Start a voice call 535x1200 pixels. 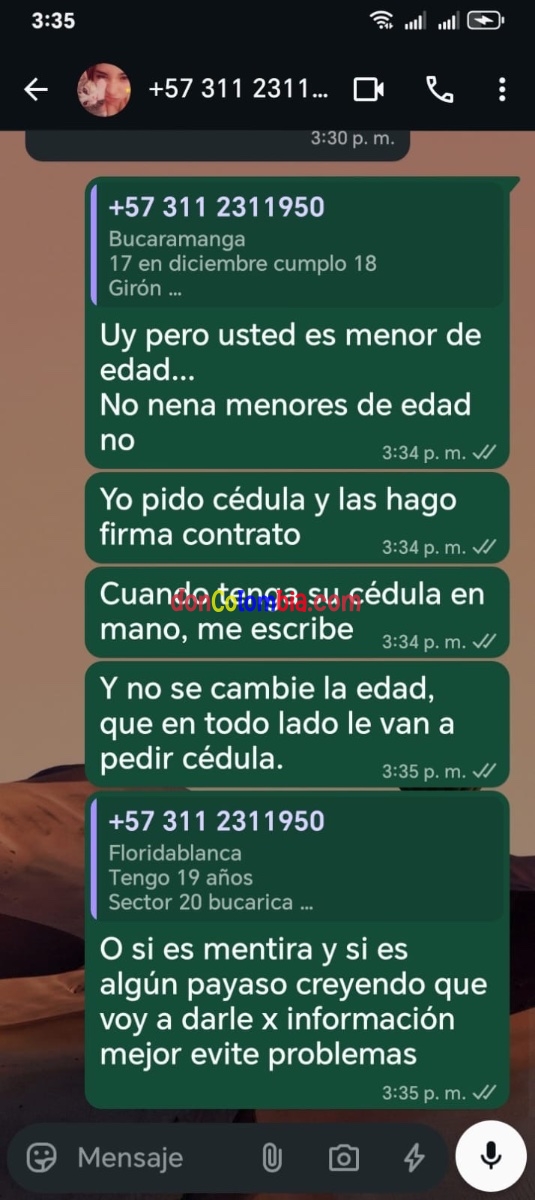[x=439, y=90]
